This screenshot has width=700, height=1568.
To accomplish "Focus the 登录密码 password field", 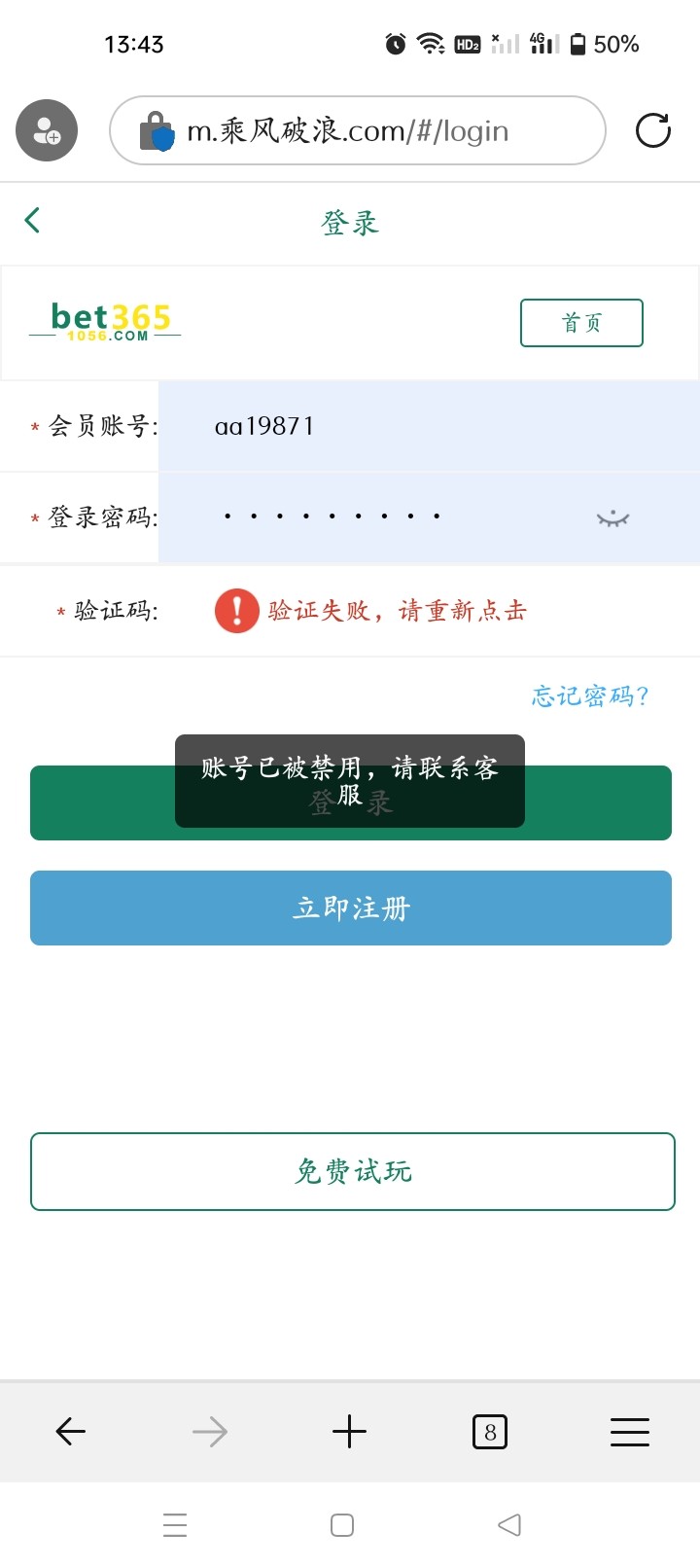I will point(389,517).
